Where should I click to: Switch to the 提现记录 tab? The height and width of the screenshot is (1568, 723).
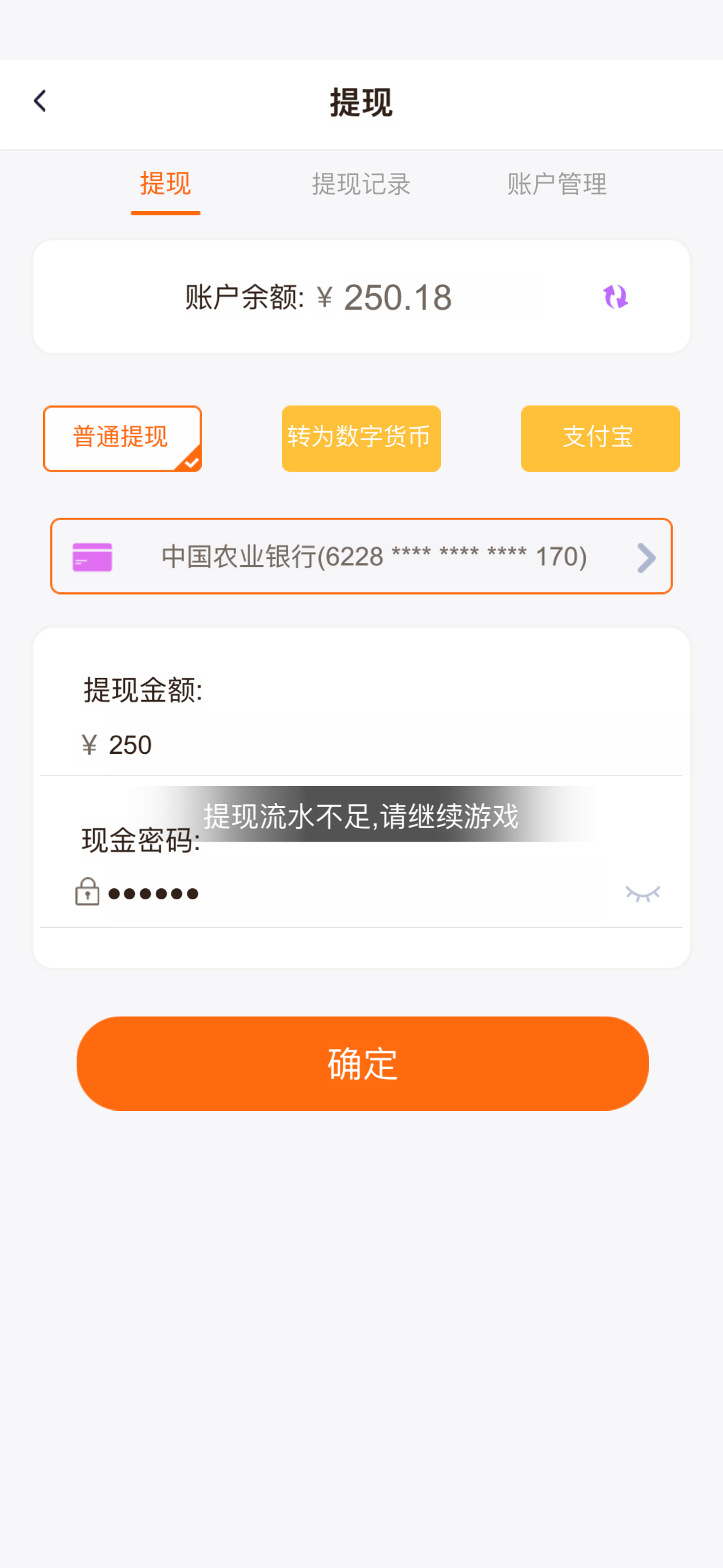(x=361, y=184)
